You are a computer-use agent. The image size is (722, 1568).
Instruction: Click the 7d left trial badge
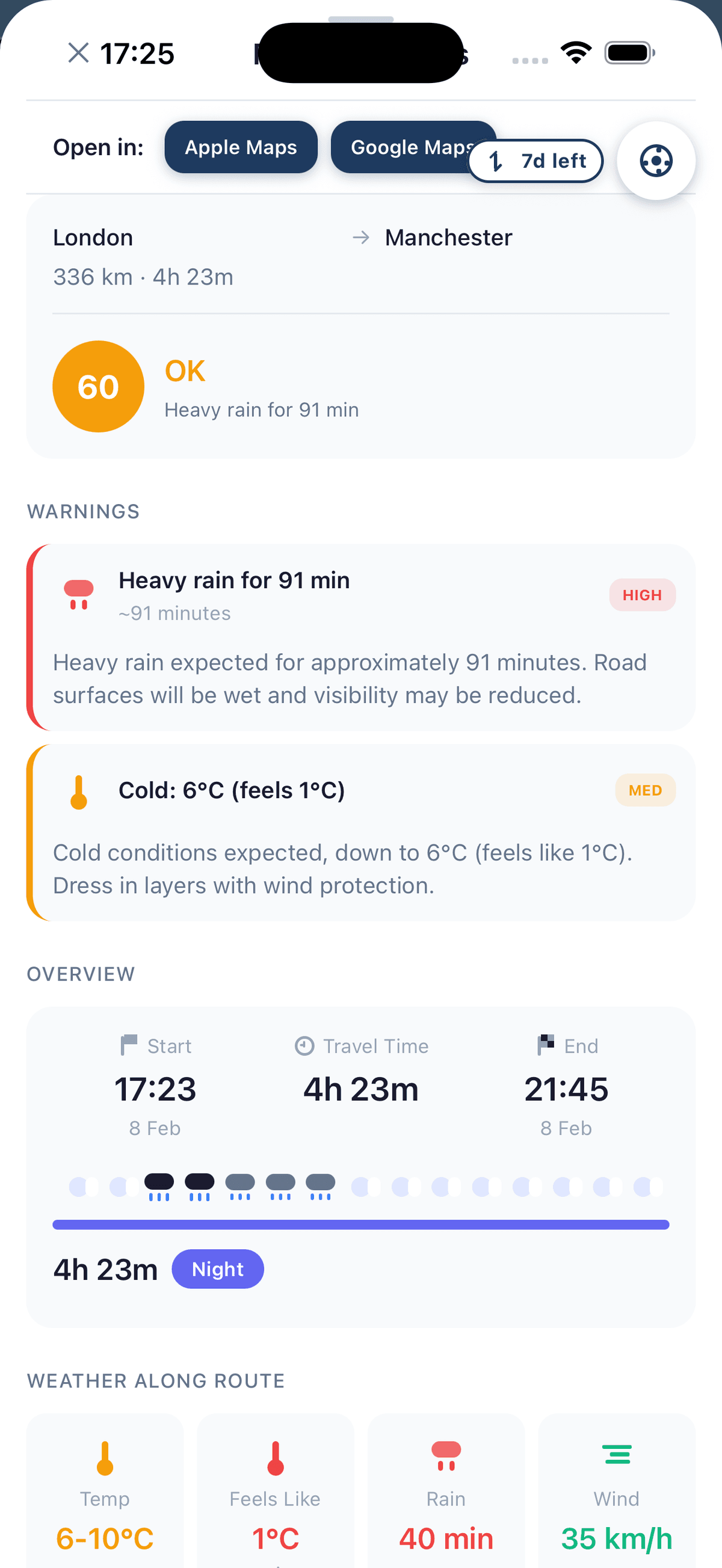click(534, 161)
